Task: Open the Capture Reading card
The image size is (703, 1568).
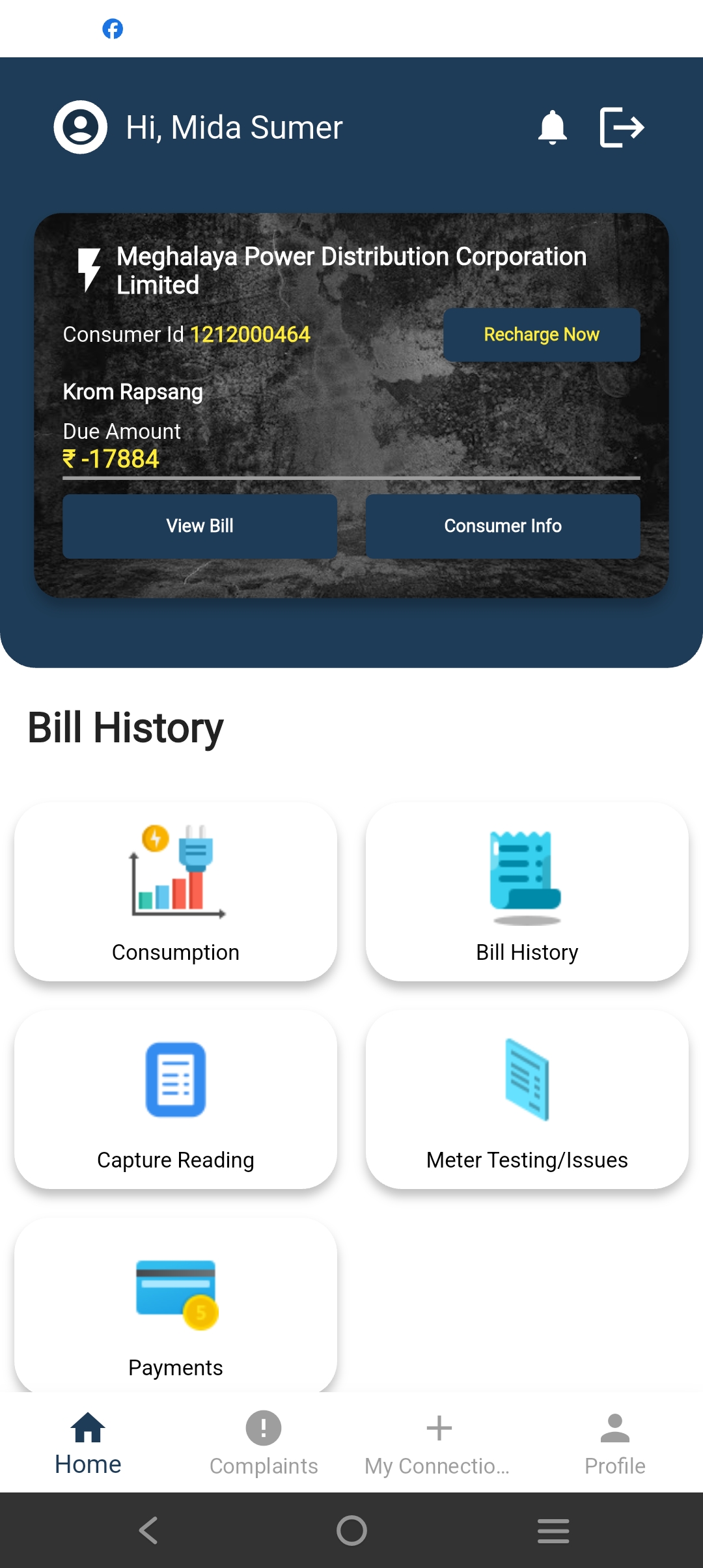Action: pos(176,1100)
